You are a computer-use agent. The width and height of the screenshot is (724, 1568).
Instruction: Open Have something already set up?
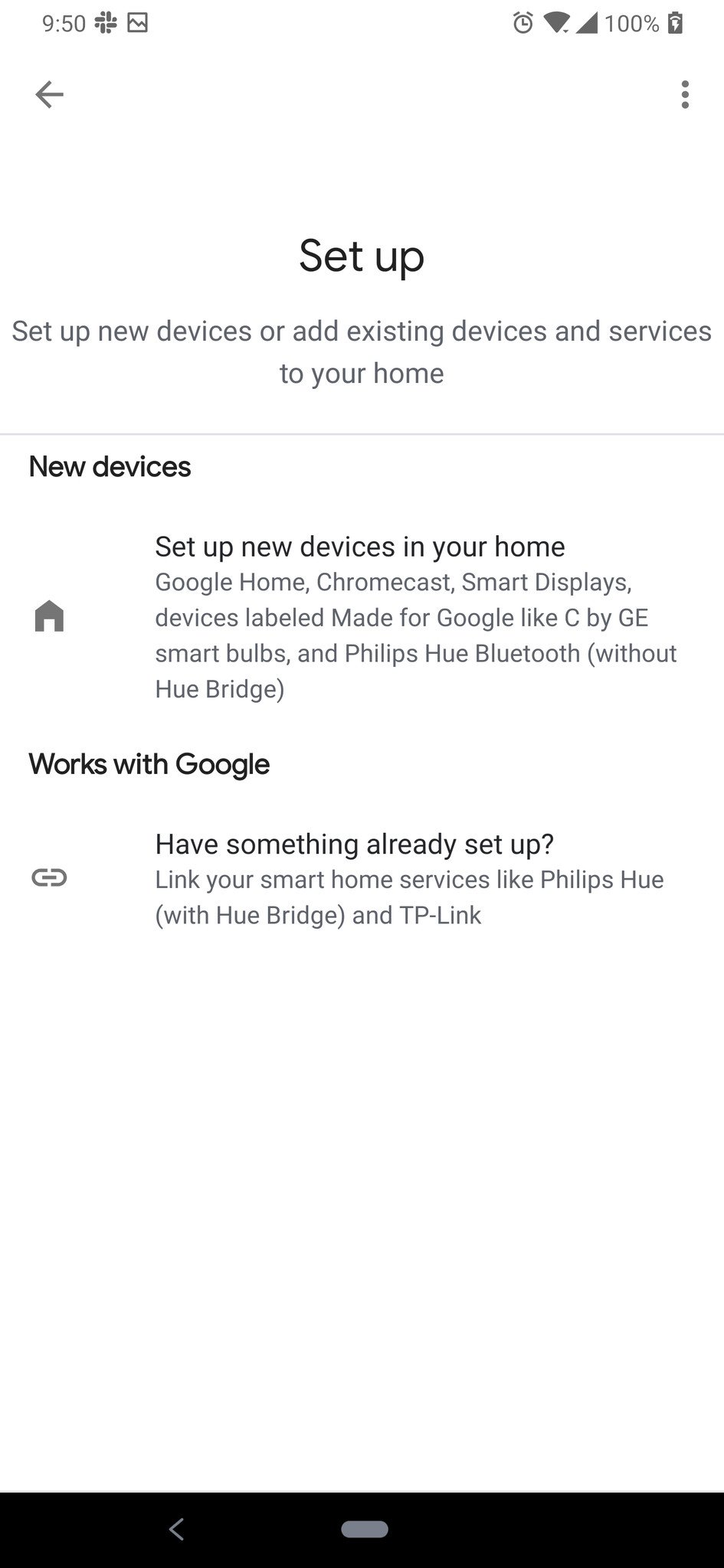tap(360, 878)
